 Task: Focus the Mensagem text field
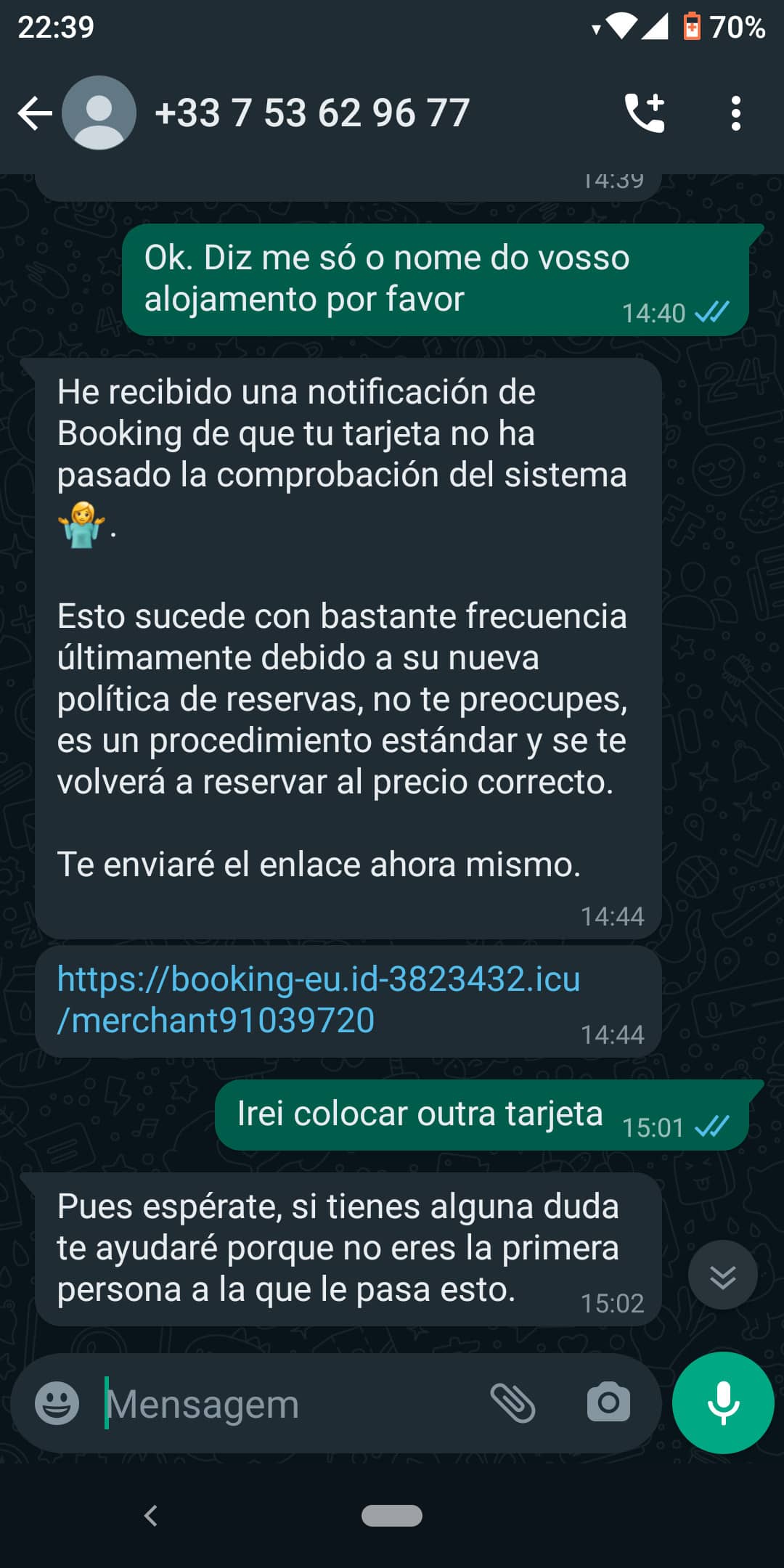click(x=290, y=1403)
